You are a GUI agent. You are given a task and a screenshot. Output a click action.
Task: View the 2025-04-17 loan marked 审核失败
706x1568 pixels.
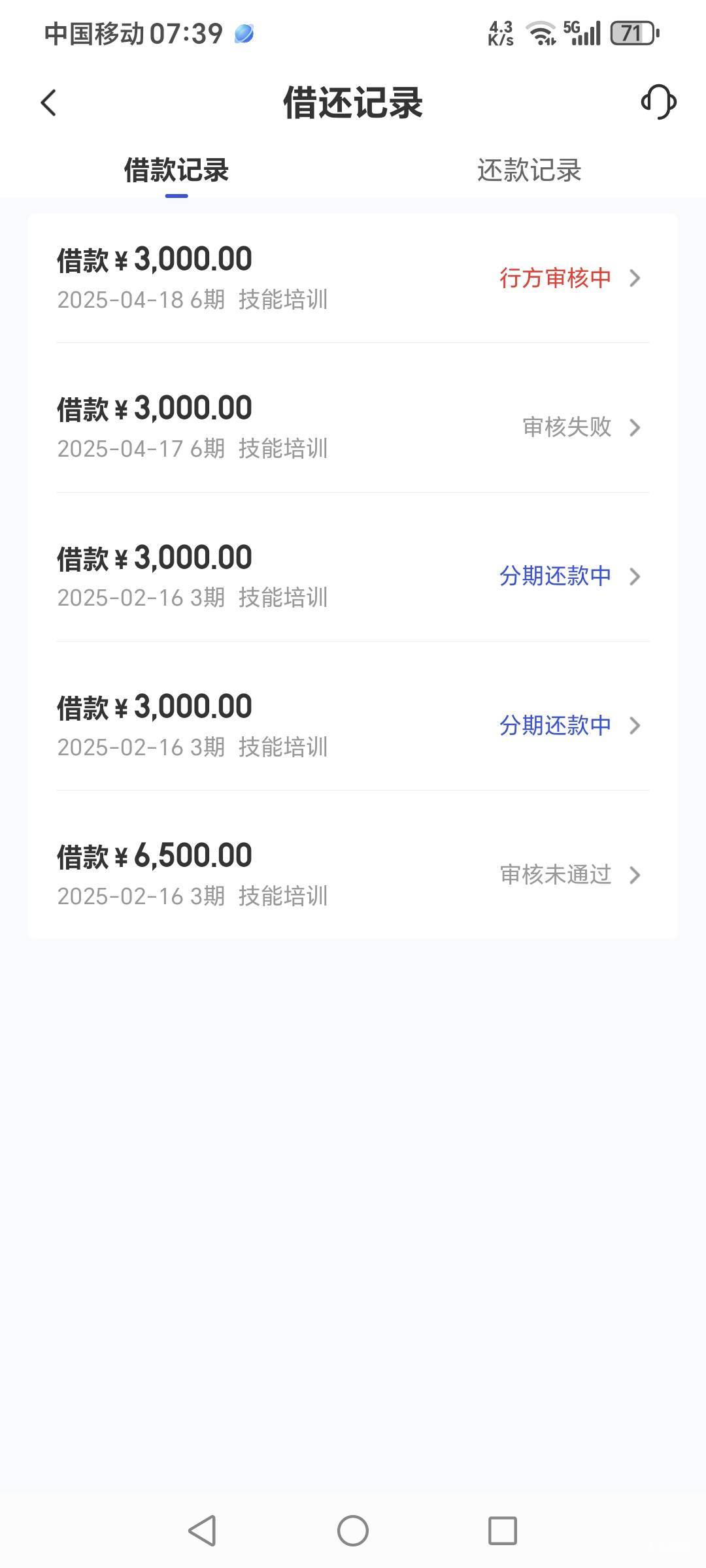pyautogui.click(x=353, y=427)
